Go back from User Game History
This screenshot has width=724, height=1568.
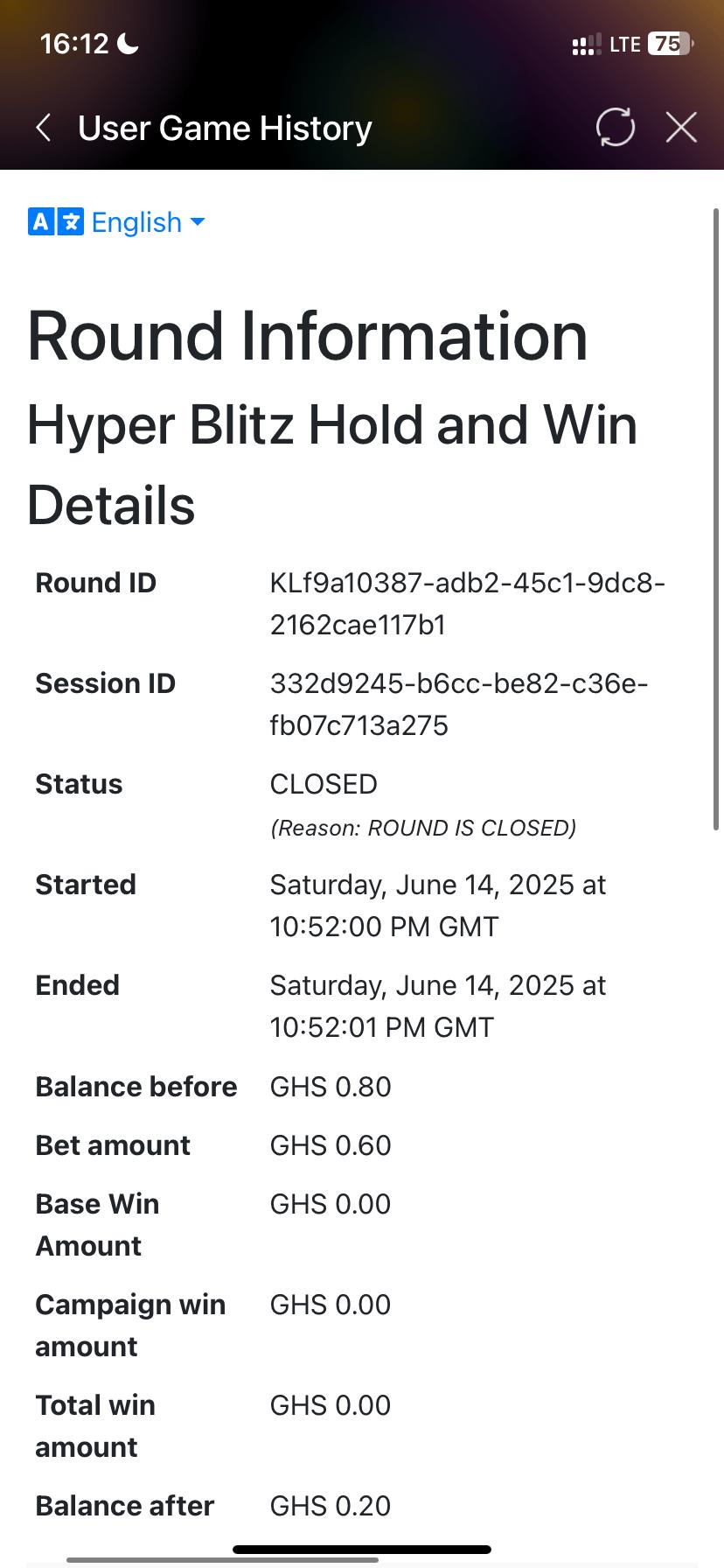click(44, 128)
